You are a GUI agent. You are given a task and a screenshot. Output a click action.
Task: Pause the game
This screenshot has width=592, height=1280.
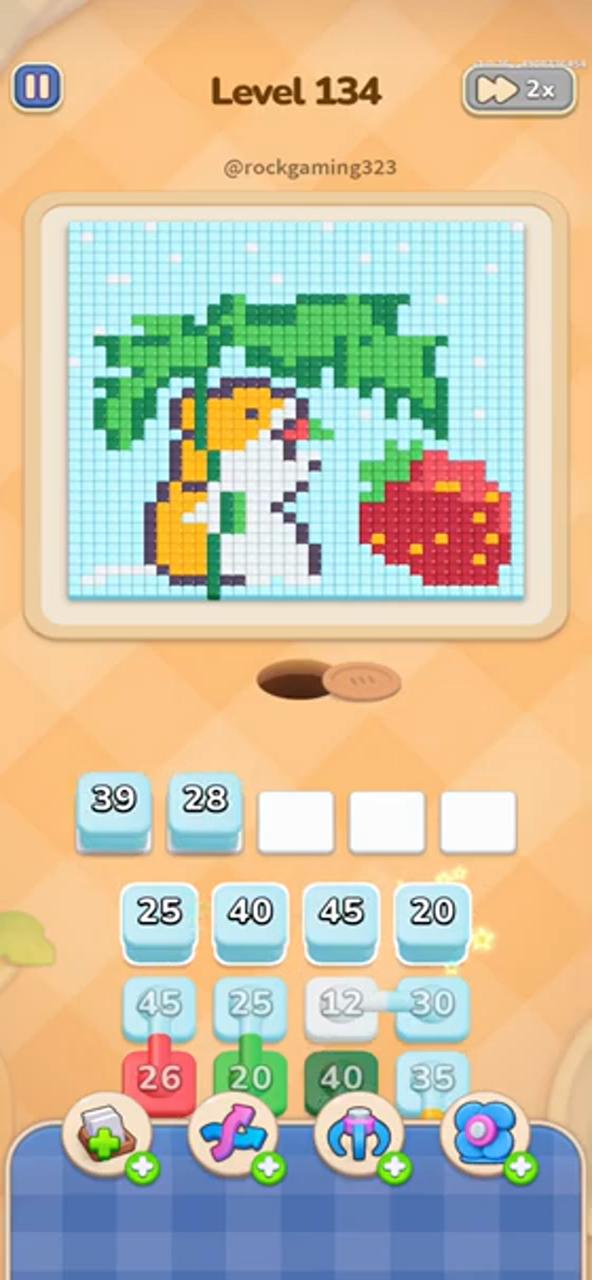click(37, 88)
